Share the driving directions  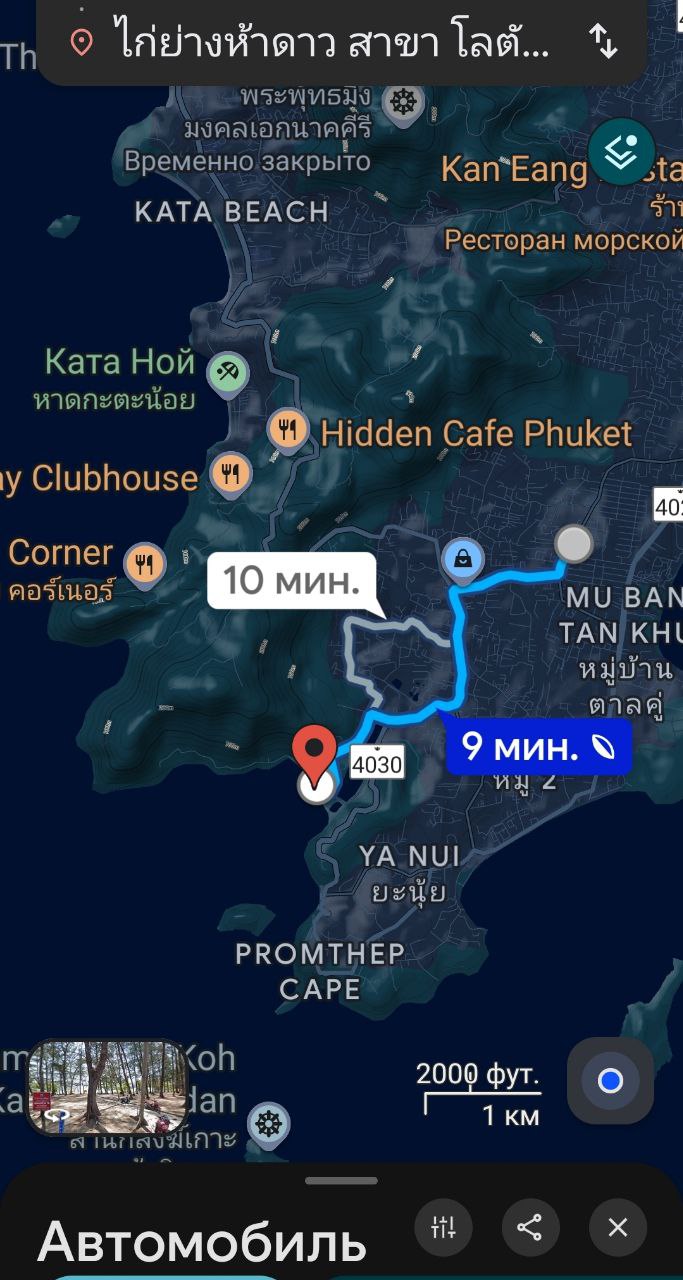(530, 1227)
